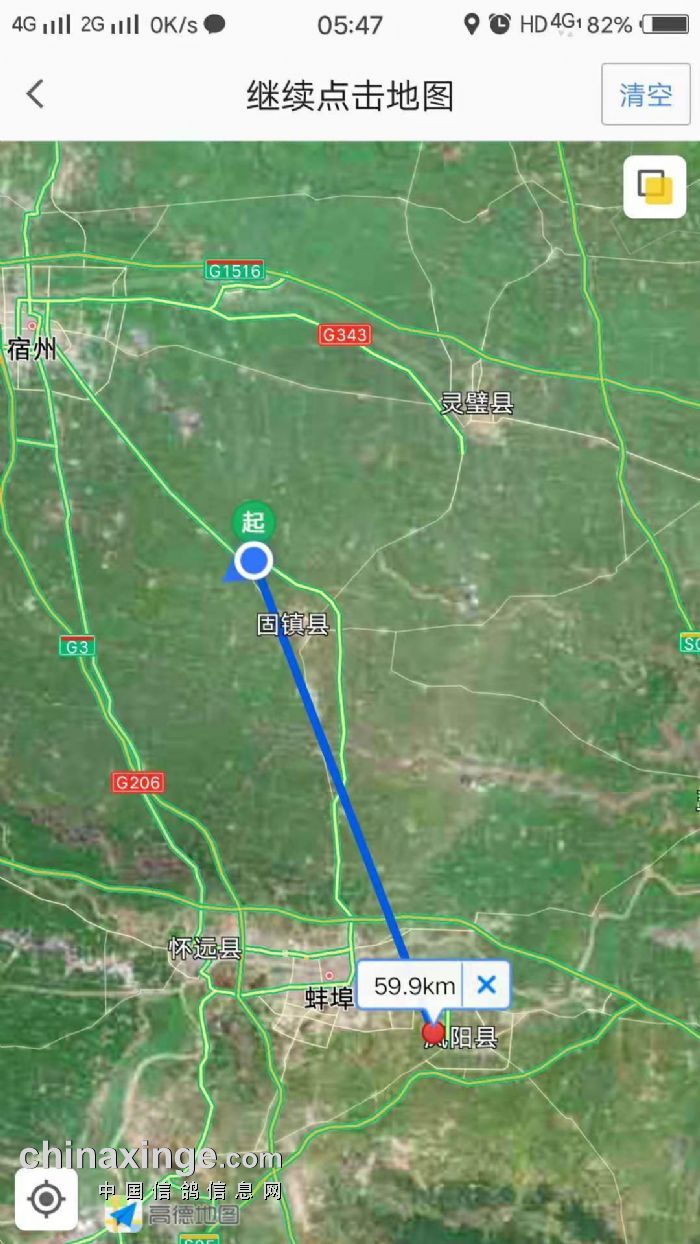
Task: Open the map layers switcher
Action: [655, 187]
